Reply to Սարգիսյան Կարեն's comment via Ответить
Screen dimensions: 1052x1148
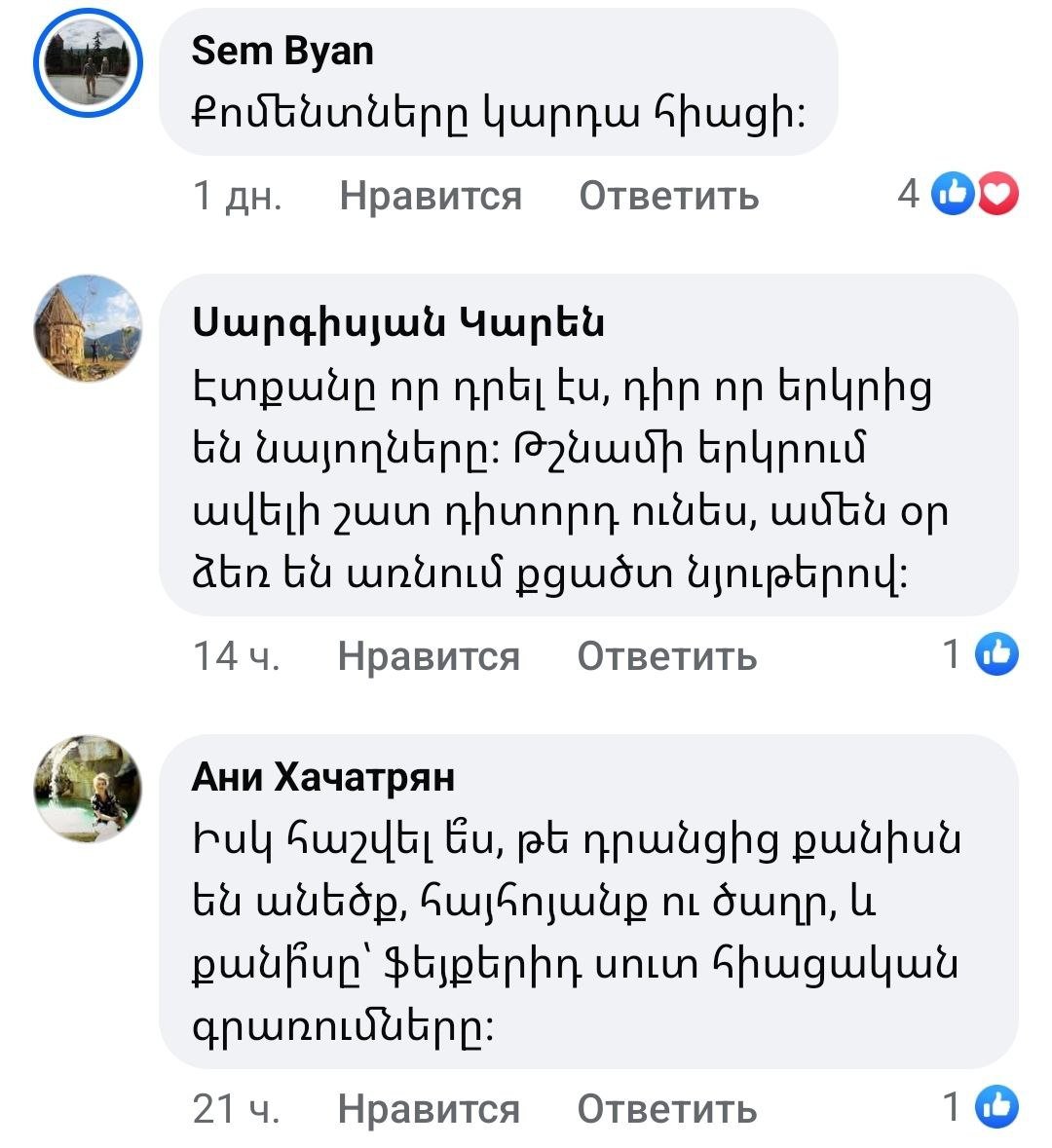[666, 656]
